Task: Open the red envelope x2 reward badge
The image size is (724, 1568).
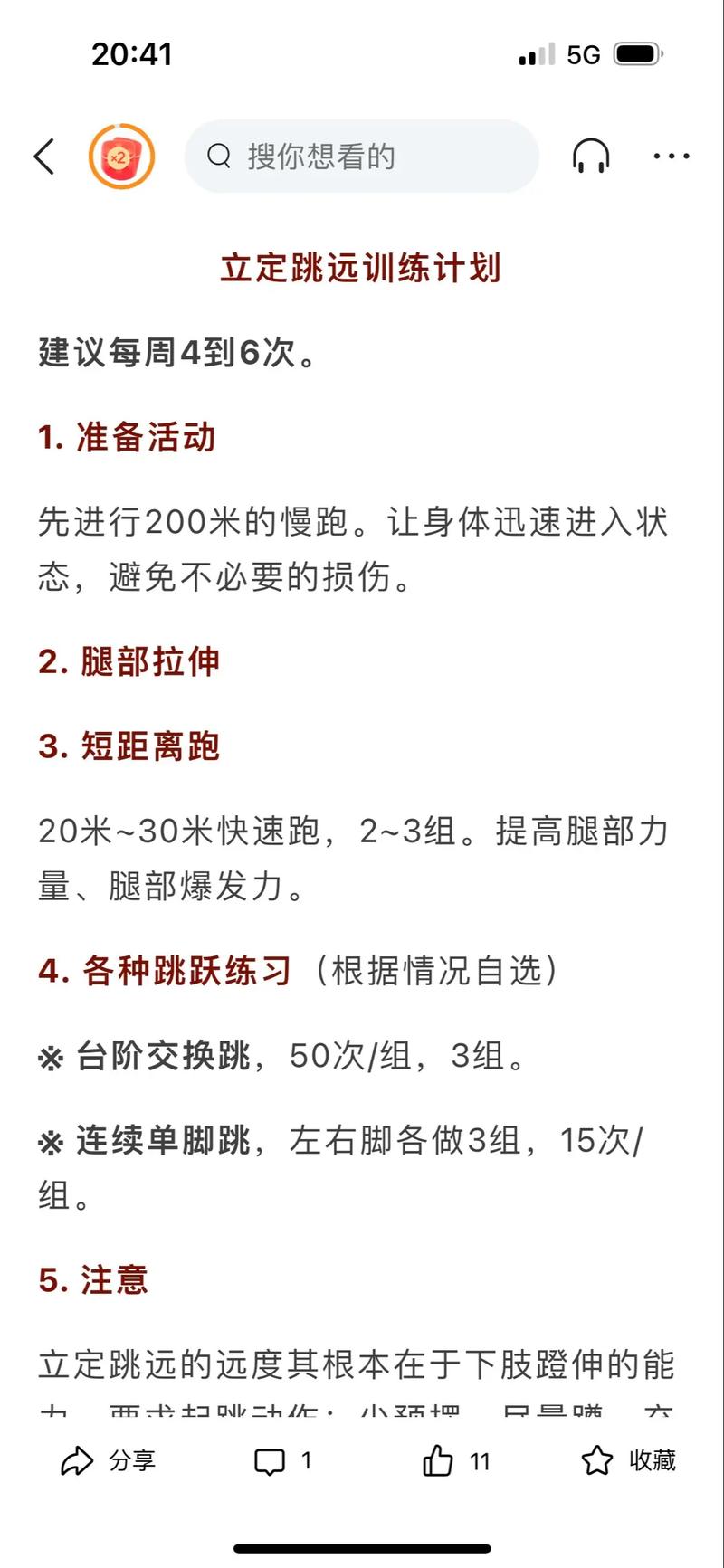Action: click(121, 157)
